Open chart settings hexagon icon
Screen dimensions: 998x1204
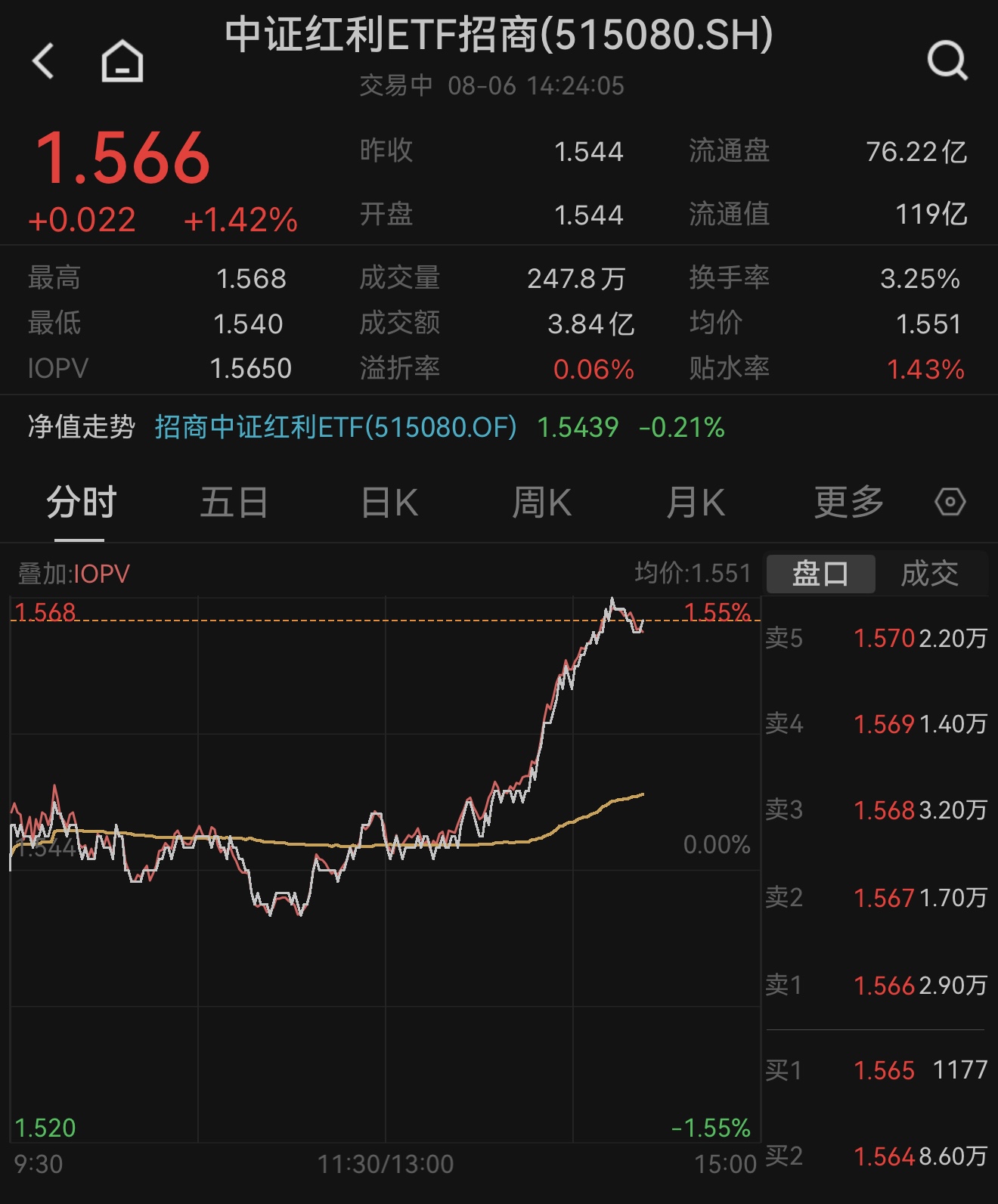click(950, 502)
